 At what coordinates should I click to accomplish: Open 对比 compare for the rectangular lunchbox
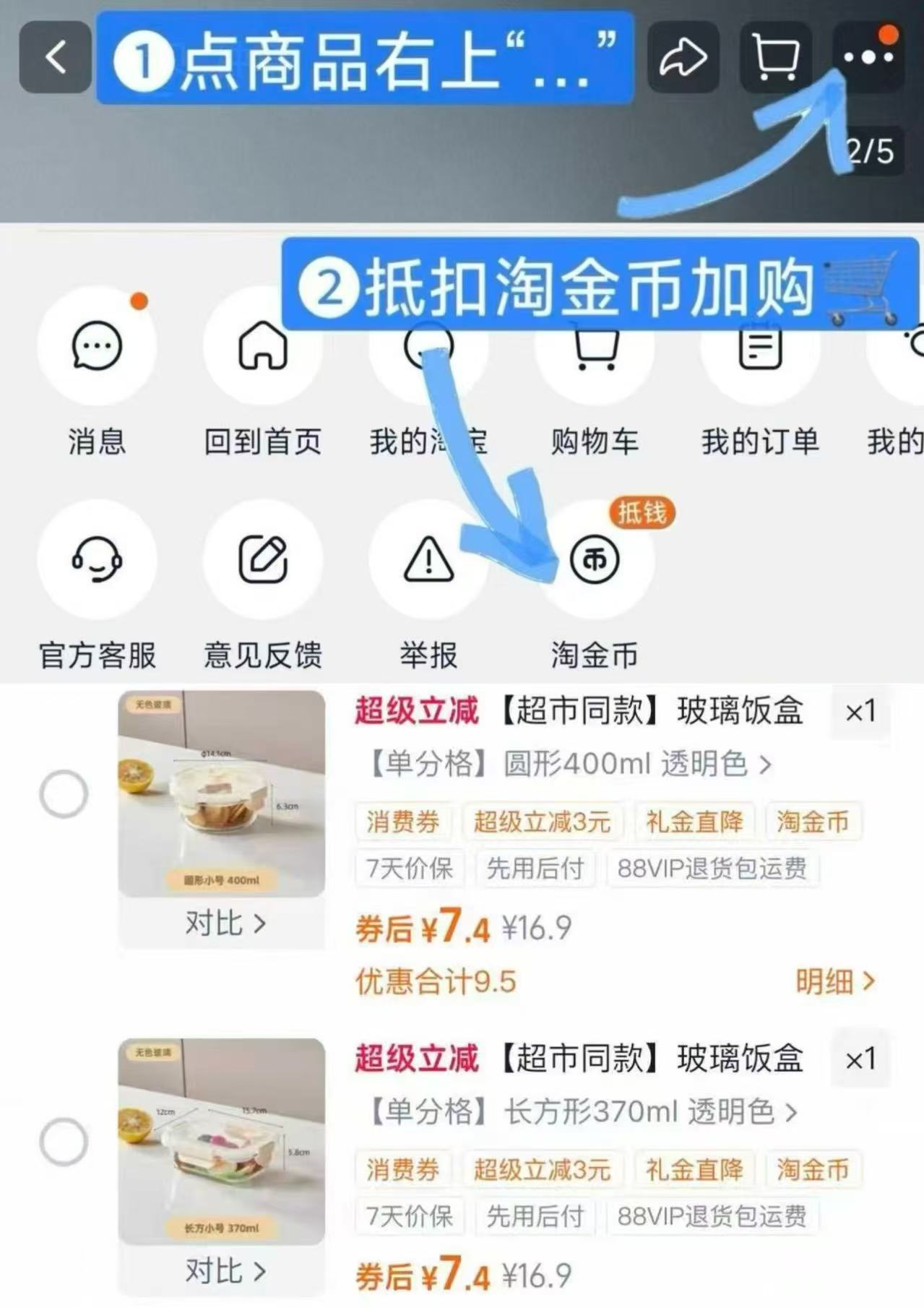(224, 1269)
